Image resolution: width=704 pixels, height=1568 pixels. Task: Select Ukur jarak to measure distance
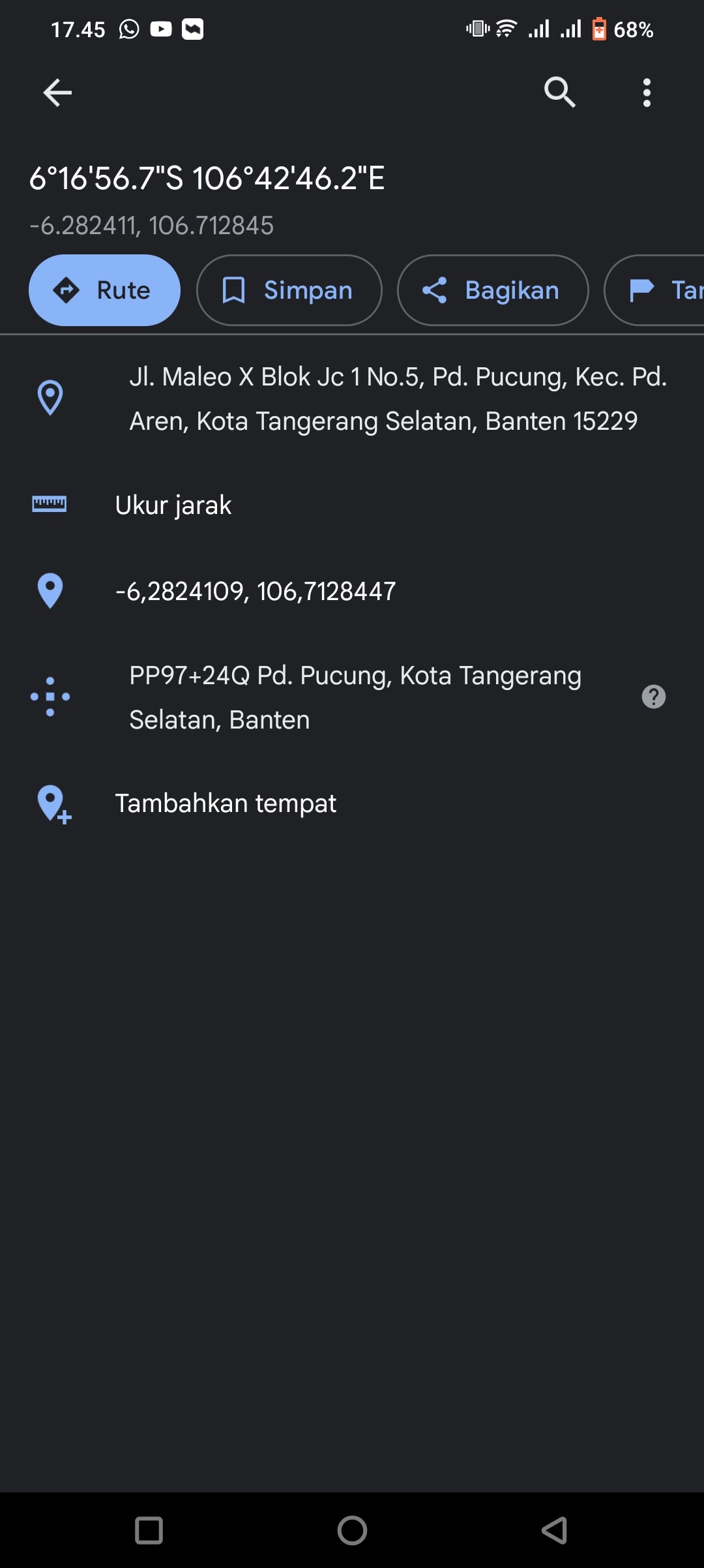[x=173, y=505]
